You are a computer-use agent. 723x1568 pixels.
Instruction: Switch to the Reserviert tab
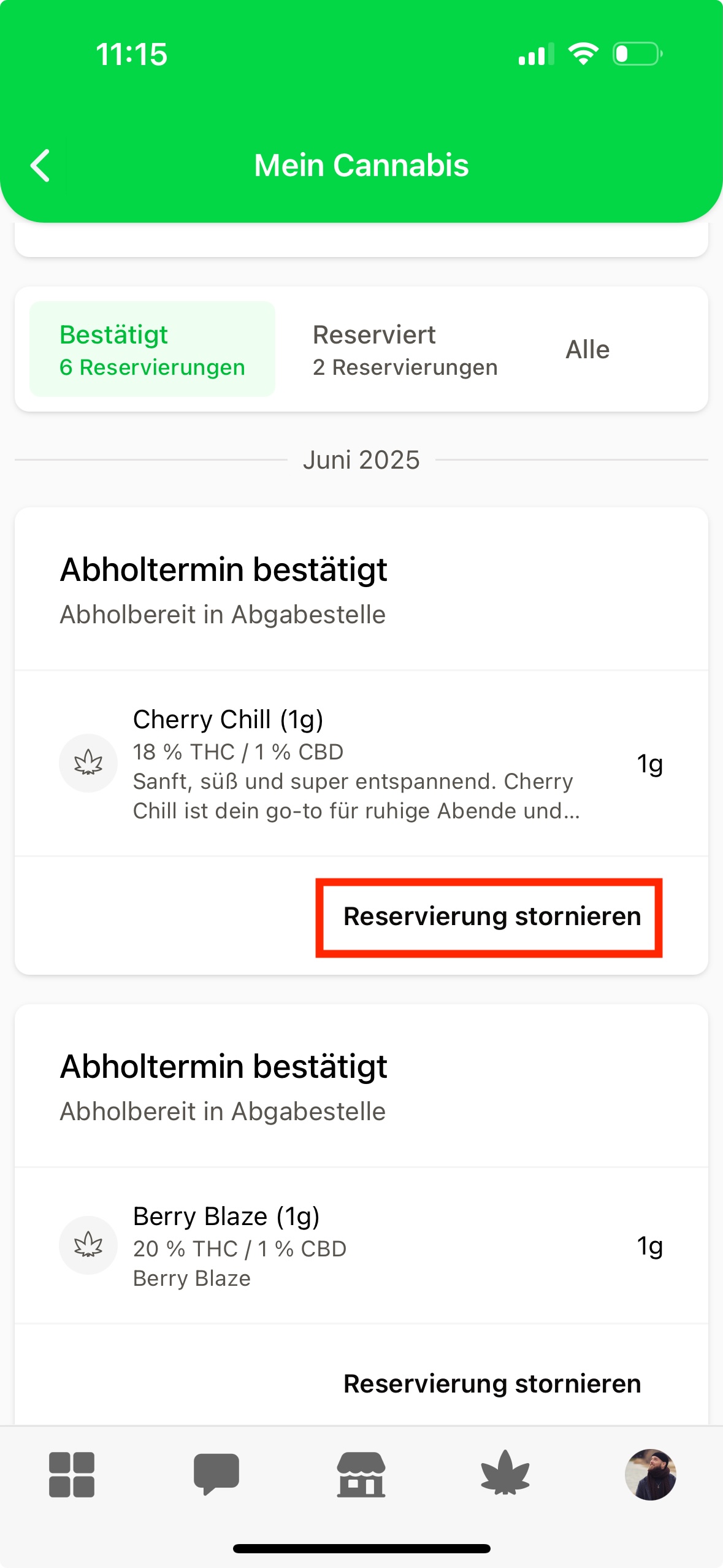[x=405, y=349]
